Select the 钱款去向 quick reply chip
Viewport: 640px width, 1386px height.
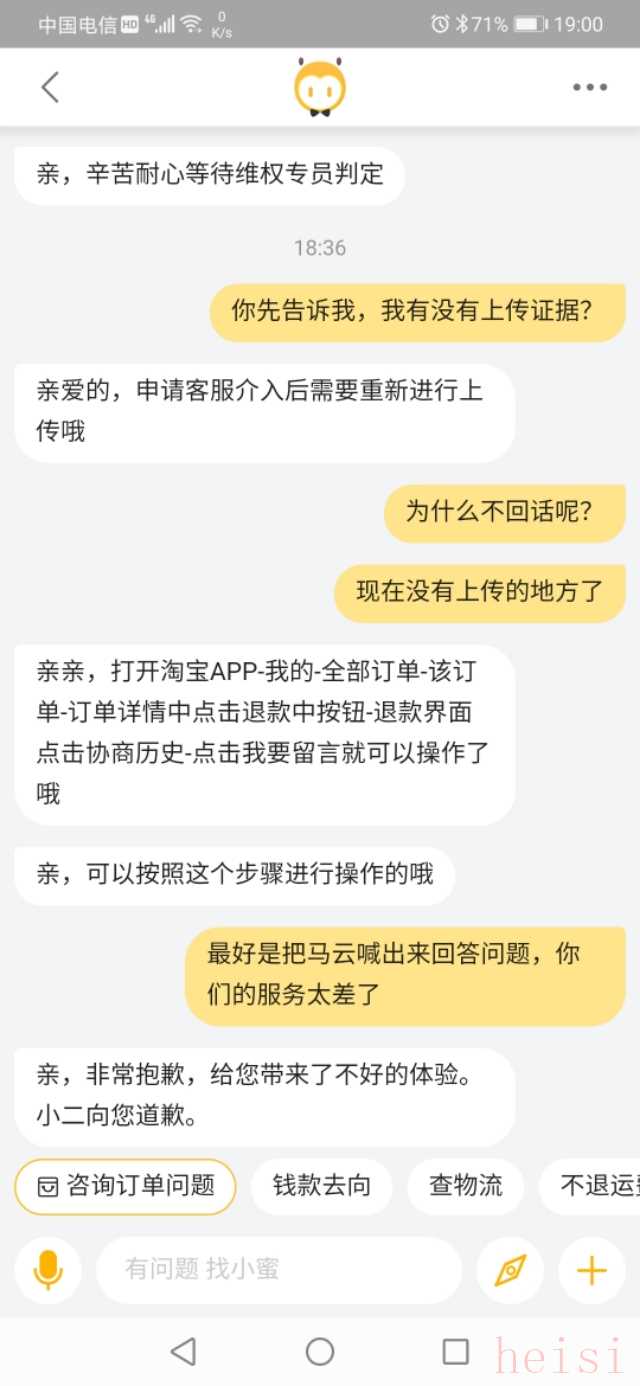coord(322,1186)
